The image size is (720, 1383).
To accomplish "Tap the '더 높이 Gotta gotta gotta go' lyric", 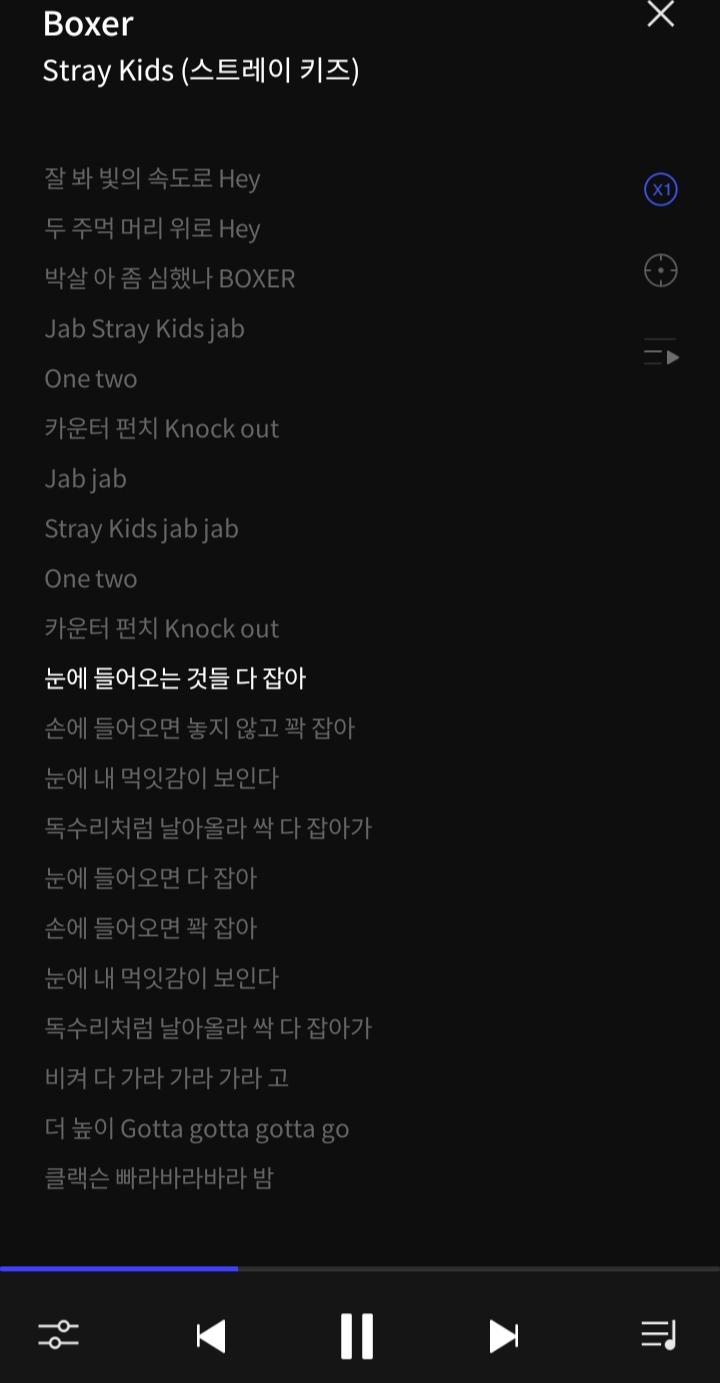I will click(x=197, y=1128).
